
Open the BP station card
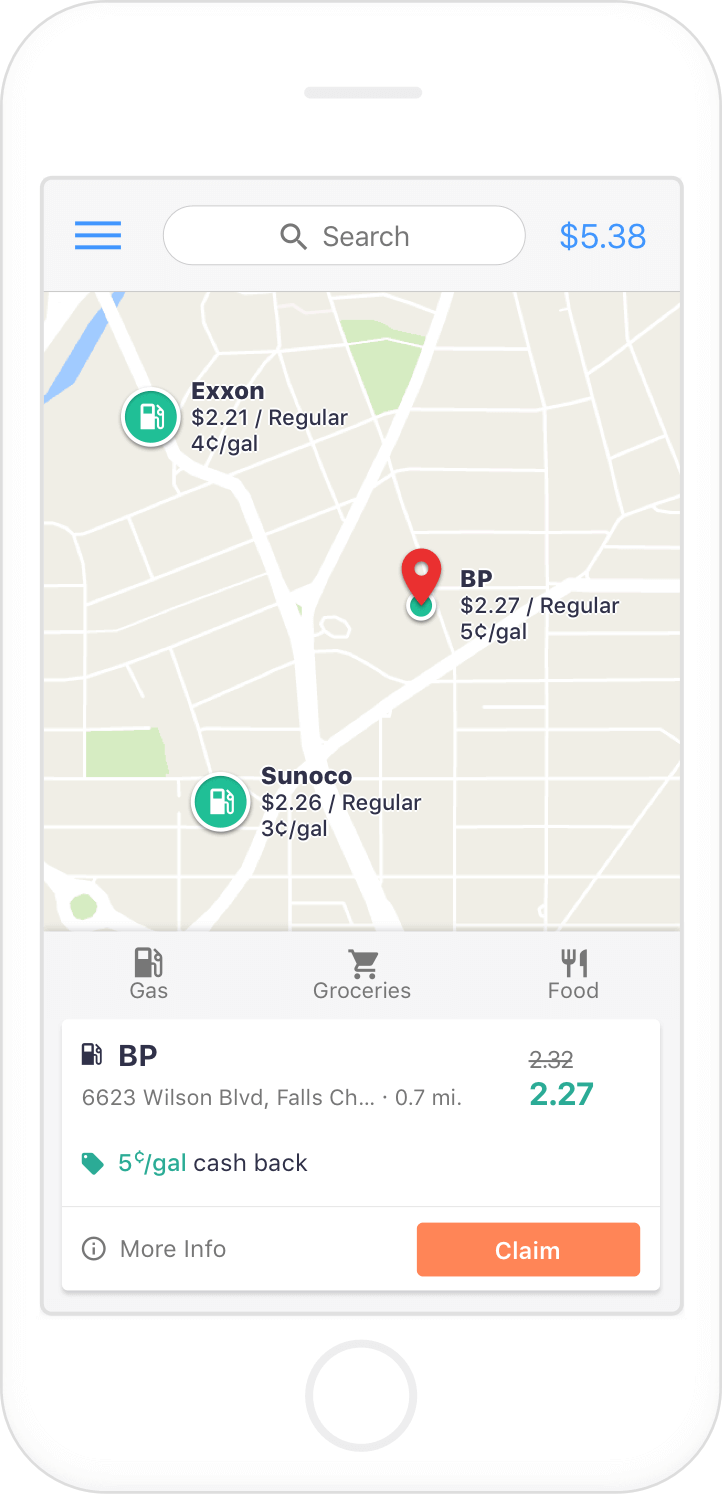point(361,1113)
